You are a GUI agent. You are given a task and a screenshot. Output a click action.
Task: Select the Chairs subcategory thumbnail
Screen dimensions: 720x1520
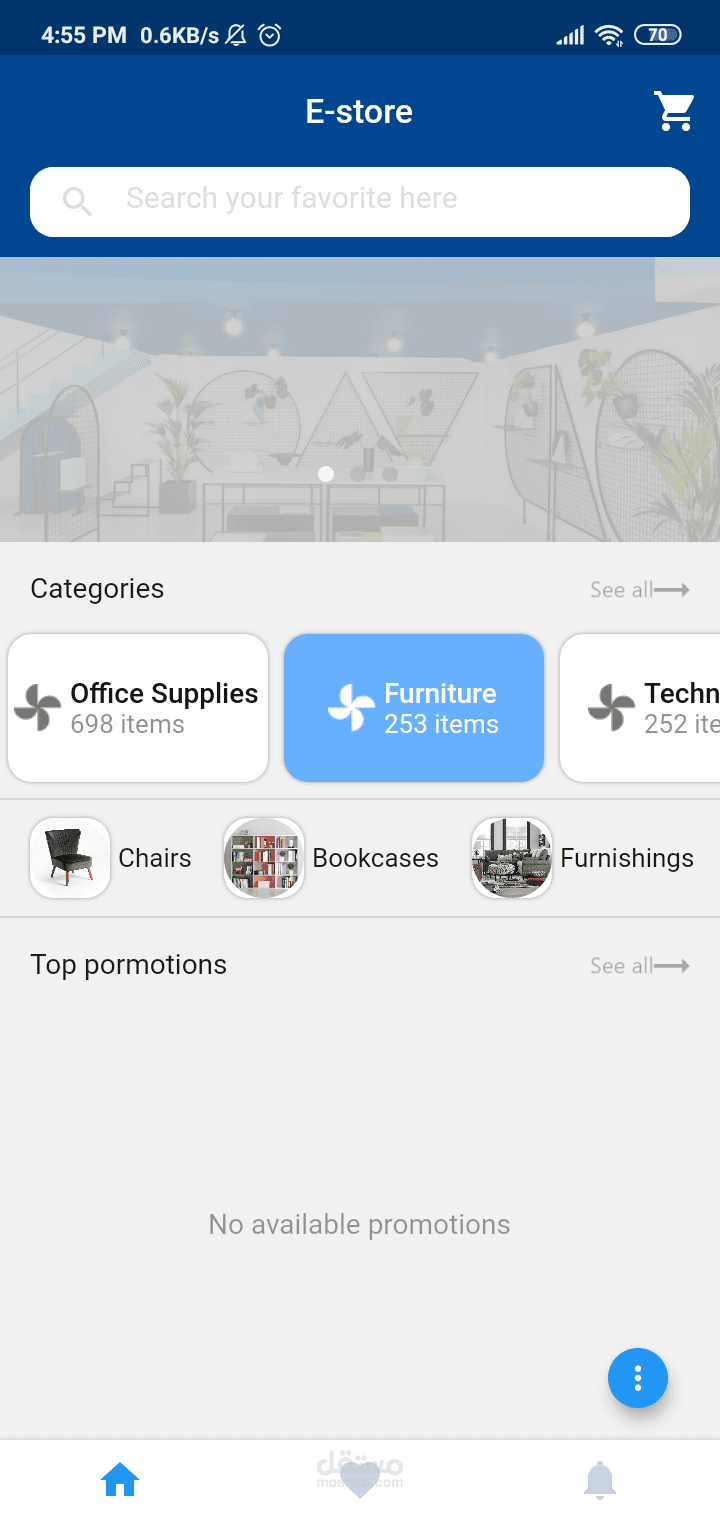[x=69, y=857]
